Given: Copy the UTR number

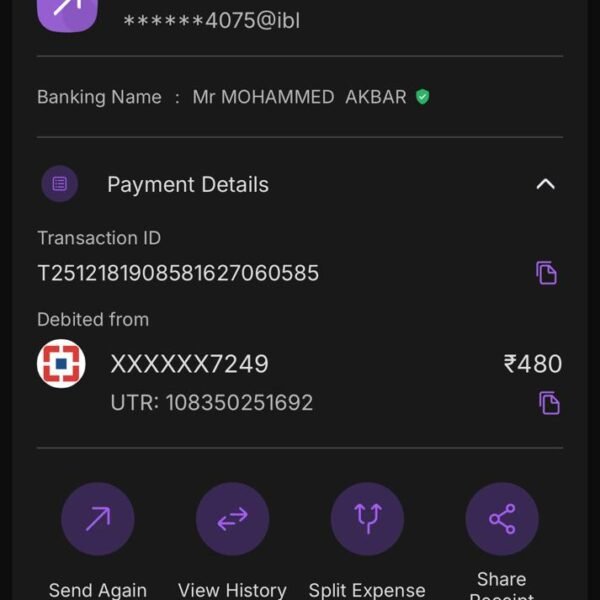Looking at the screenshot, I should [x=549, y=403].
